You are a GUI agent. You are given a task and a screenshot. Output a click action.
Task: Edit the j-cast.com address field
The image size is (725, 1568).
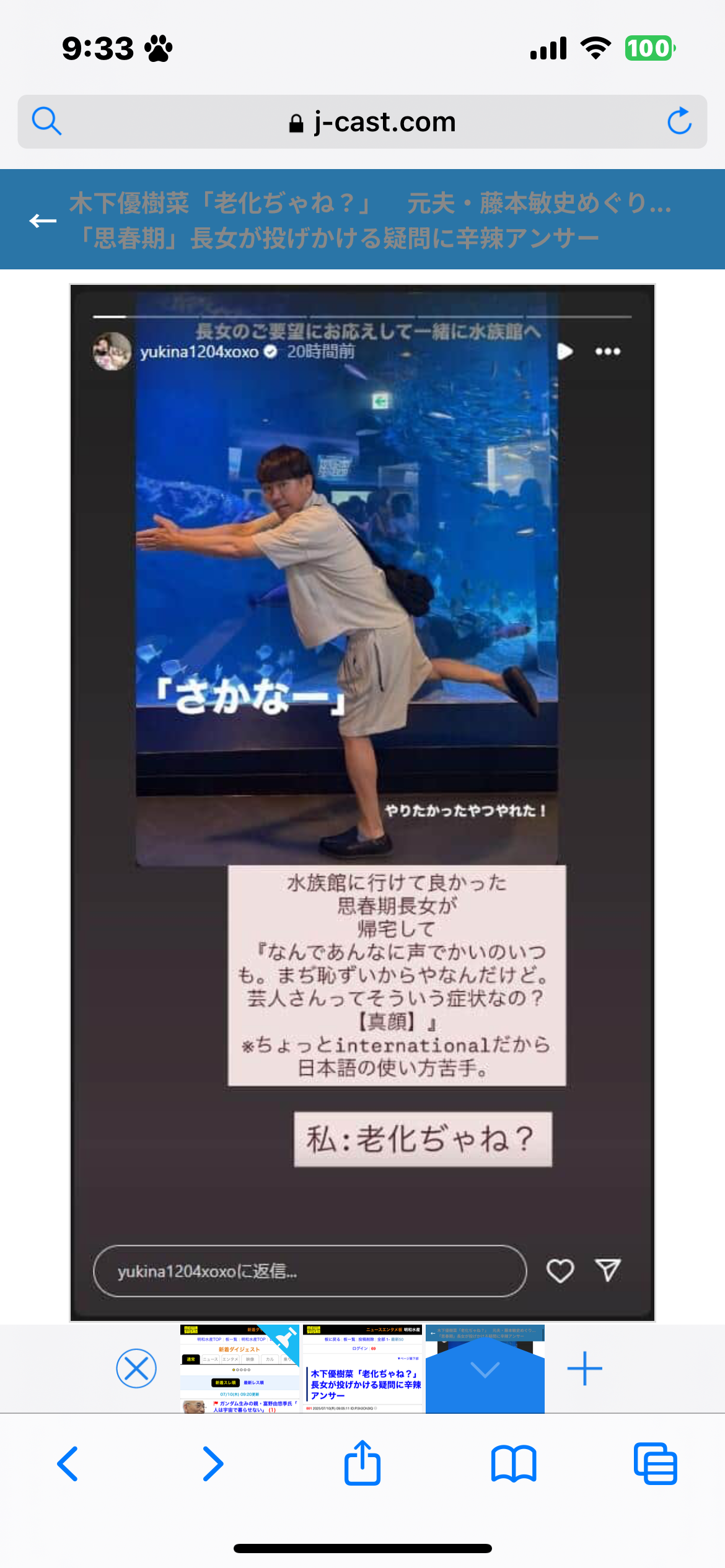tap(362, 121)
